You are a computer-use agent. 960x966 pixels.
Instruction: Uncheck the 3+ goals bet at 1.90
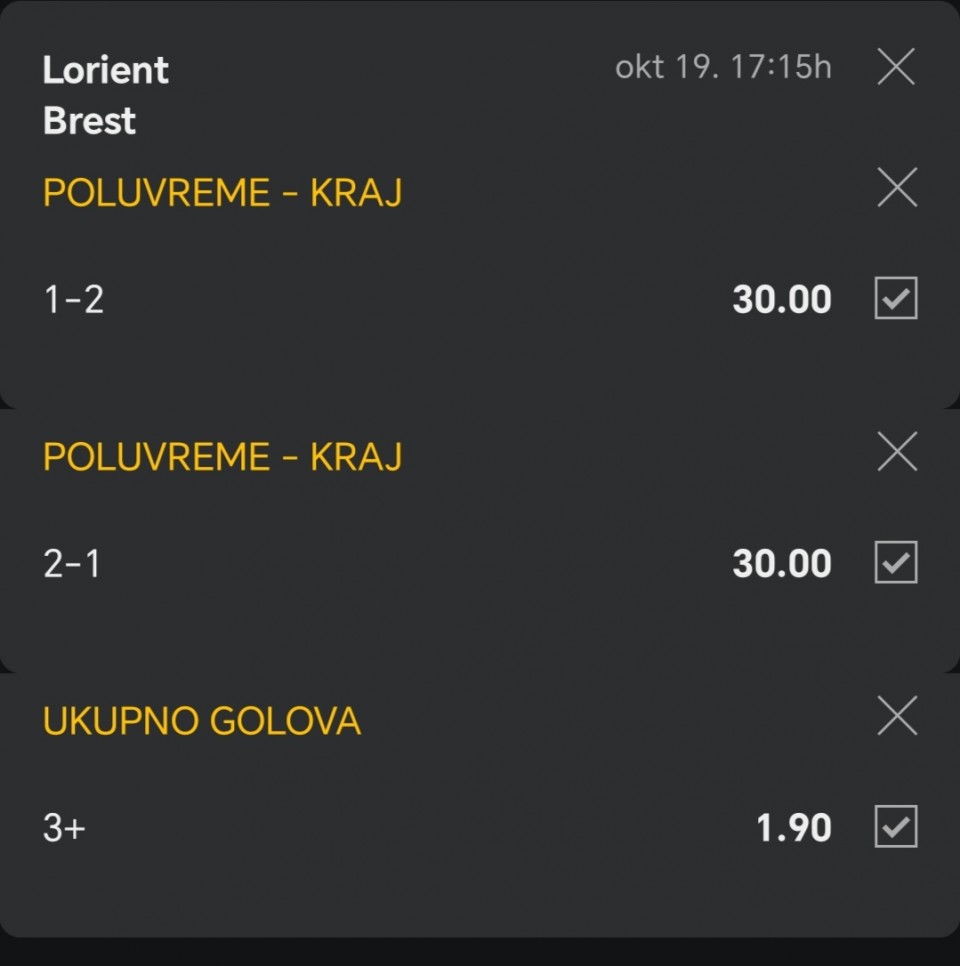[x=896, y=827]
